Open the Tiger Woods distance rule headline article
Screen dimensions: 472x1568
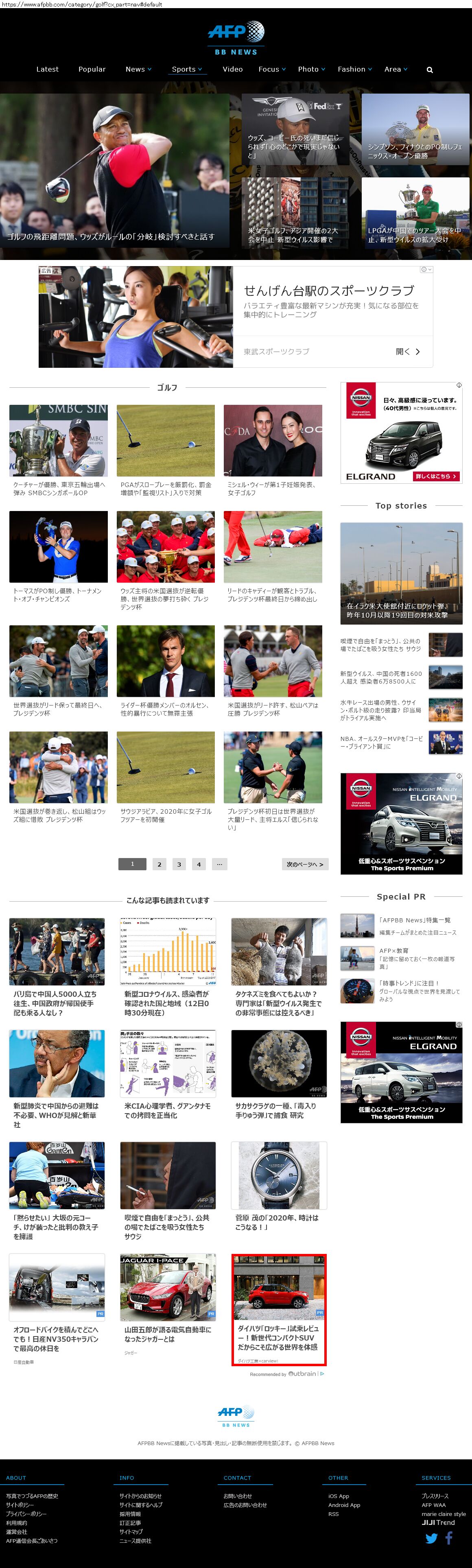pyautogui.click(x=111, y=236)
